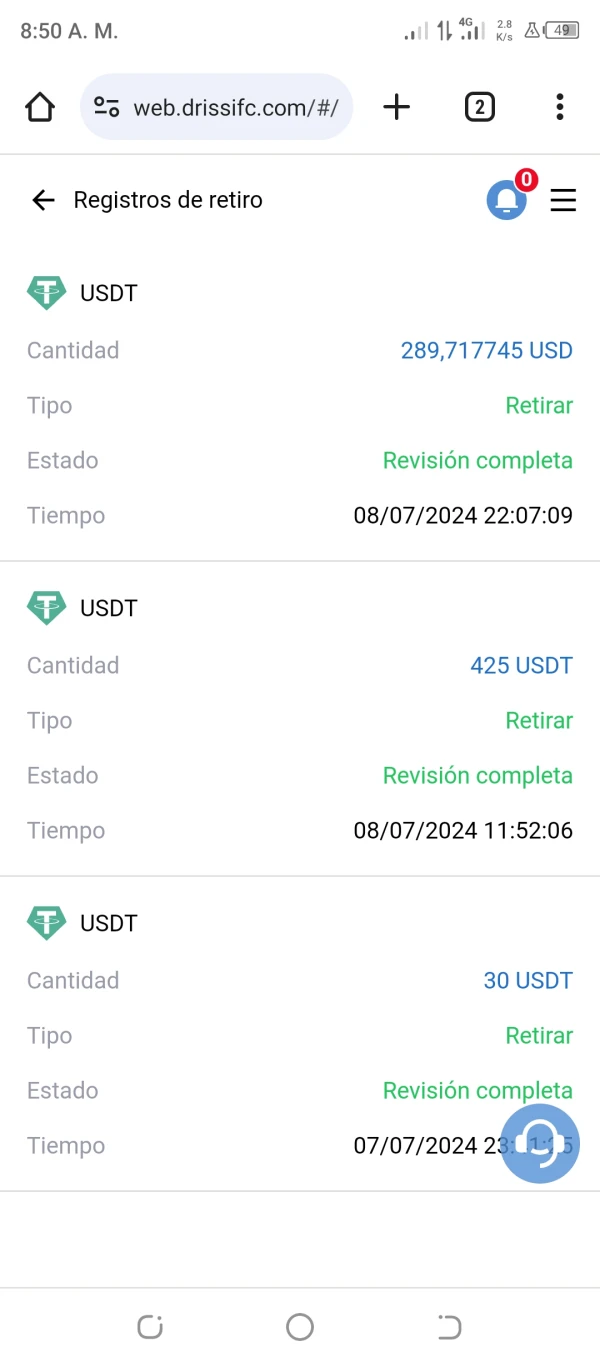This screenshot has height=1367, width=600.
Task: Edit the web.drissifc.com address bar
Action: coord(235,107)
